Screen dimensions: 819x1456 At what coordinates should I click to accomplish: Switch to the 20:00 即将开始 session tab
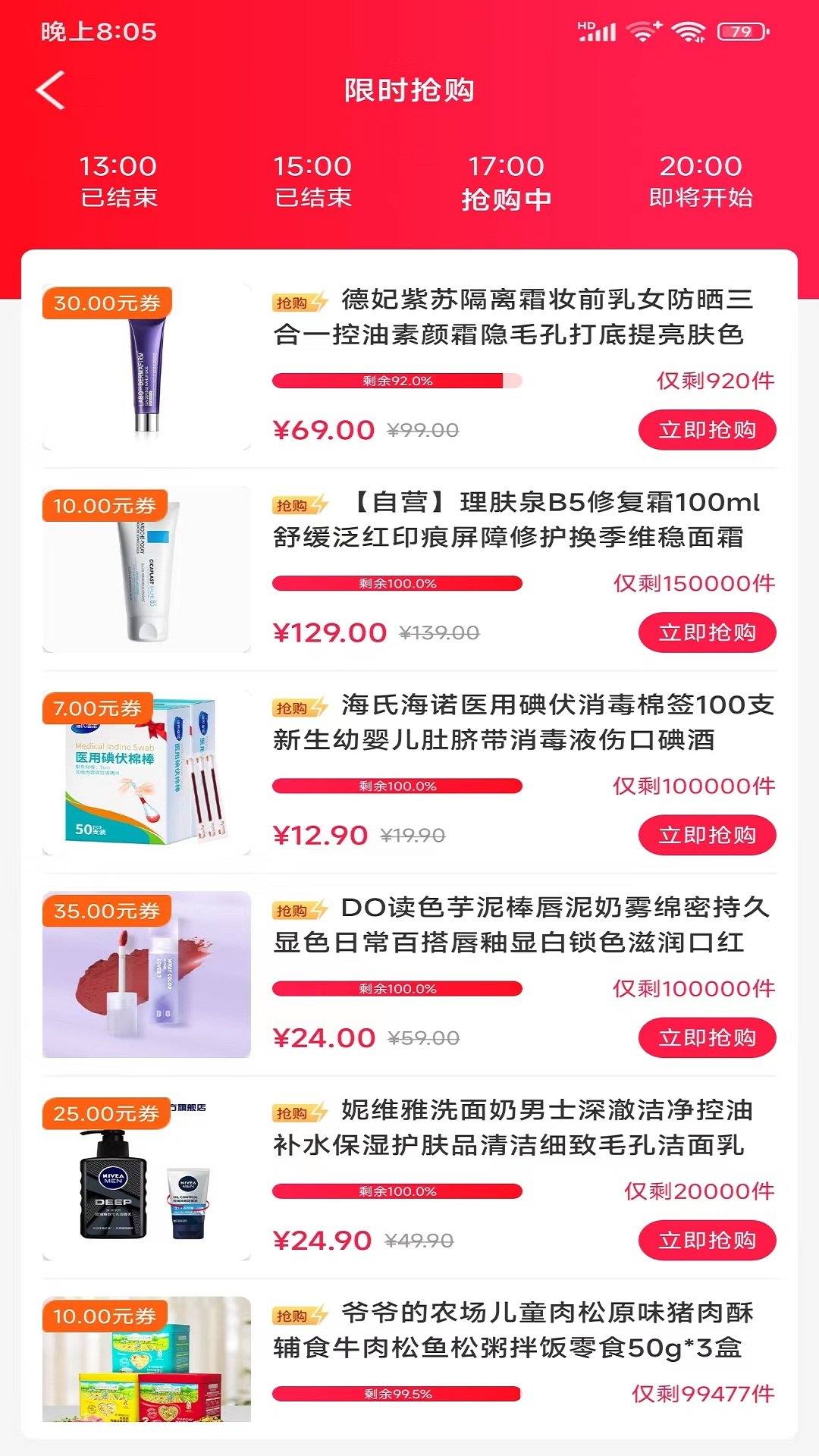(701, 180)
